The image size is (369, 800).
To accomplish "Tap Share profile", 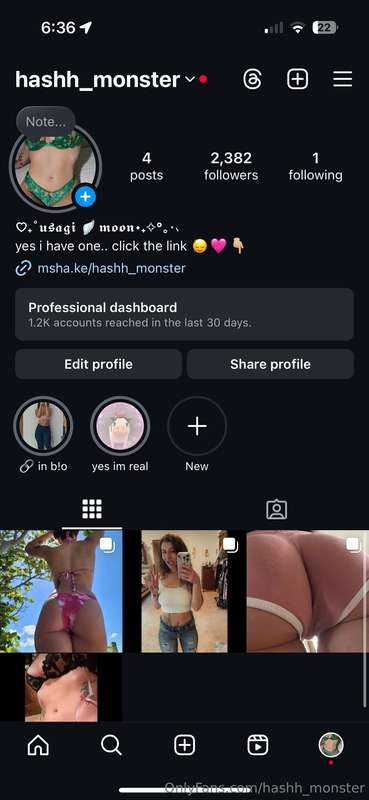I will pyautogui.click(x=270, y=364).
